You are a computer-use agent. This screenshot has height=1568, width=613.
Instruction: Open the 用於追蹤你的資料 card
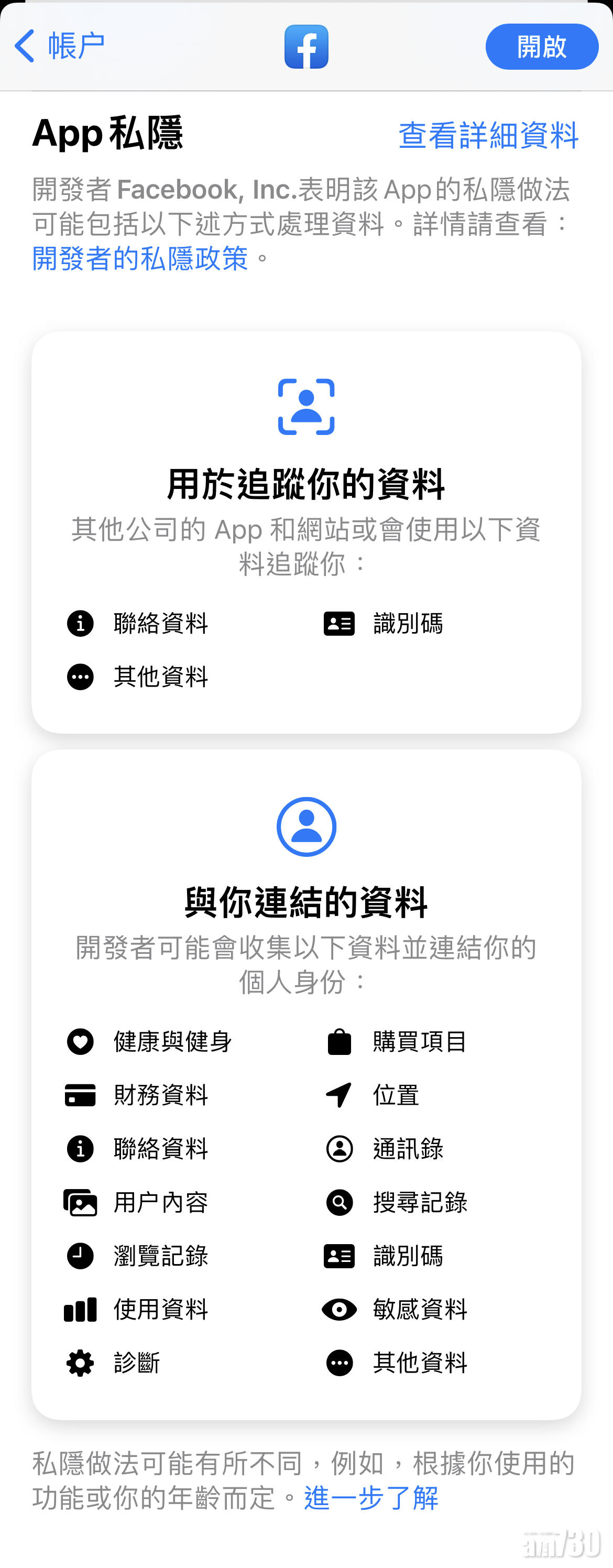coord(306,531)
